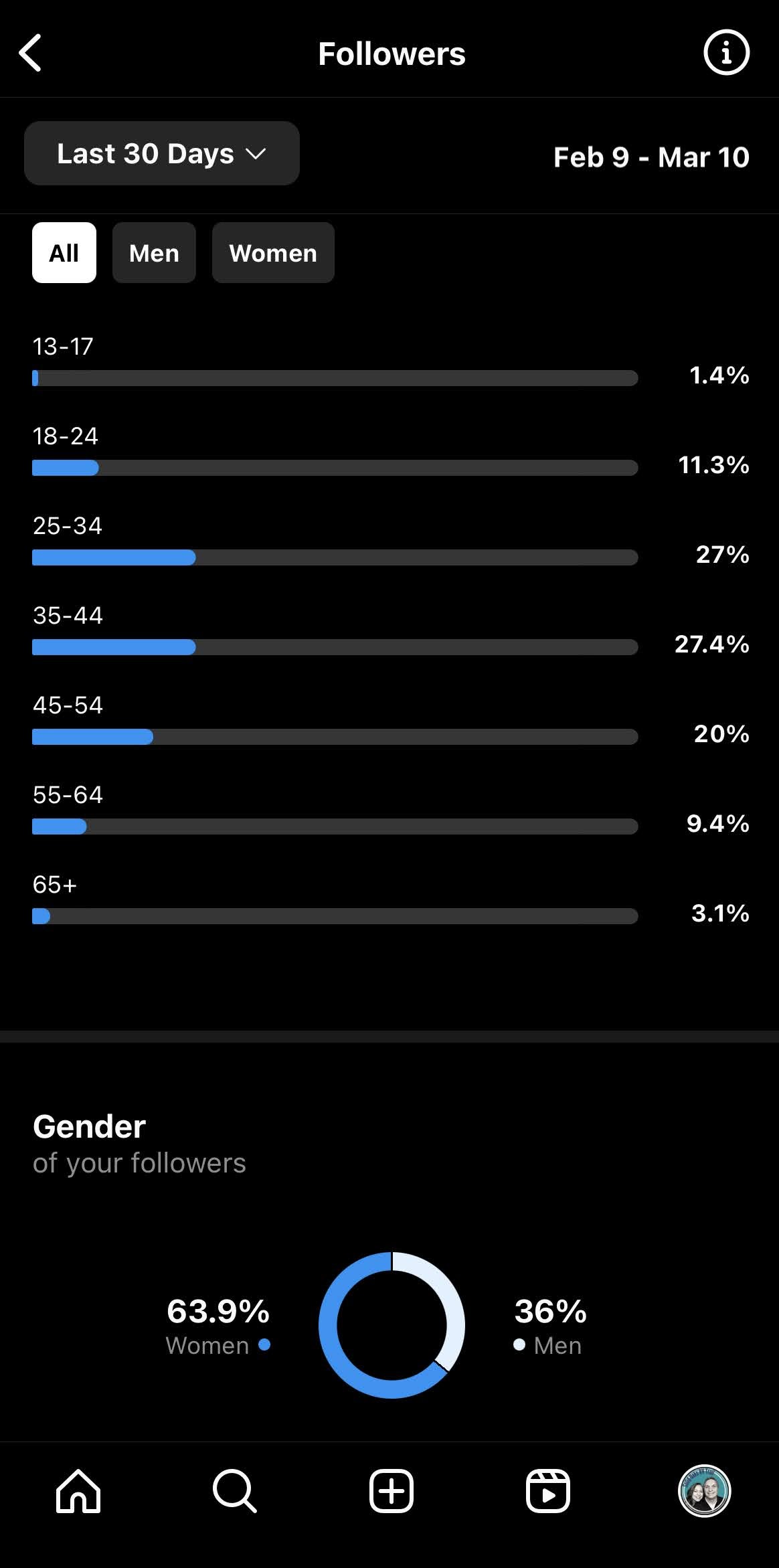Viewport: 779px width, 1568px height.
Task: Select the All age filter
Action: pos(64,253)
